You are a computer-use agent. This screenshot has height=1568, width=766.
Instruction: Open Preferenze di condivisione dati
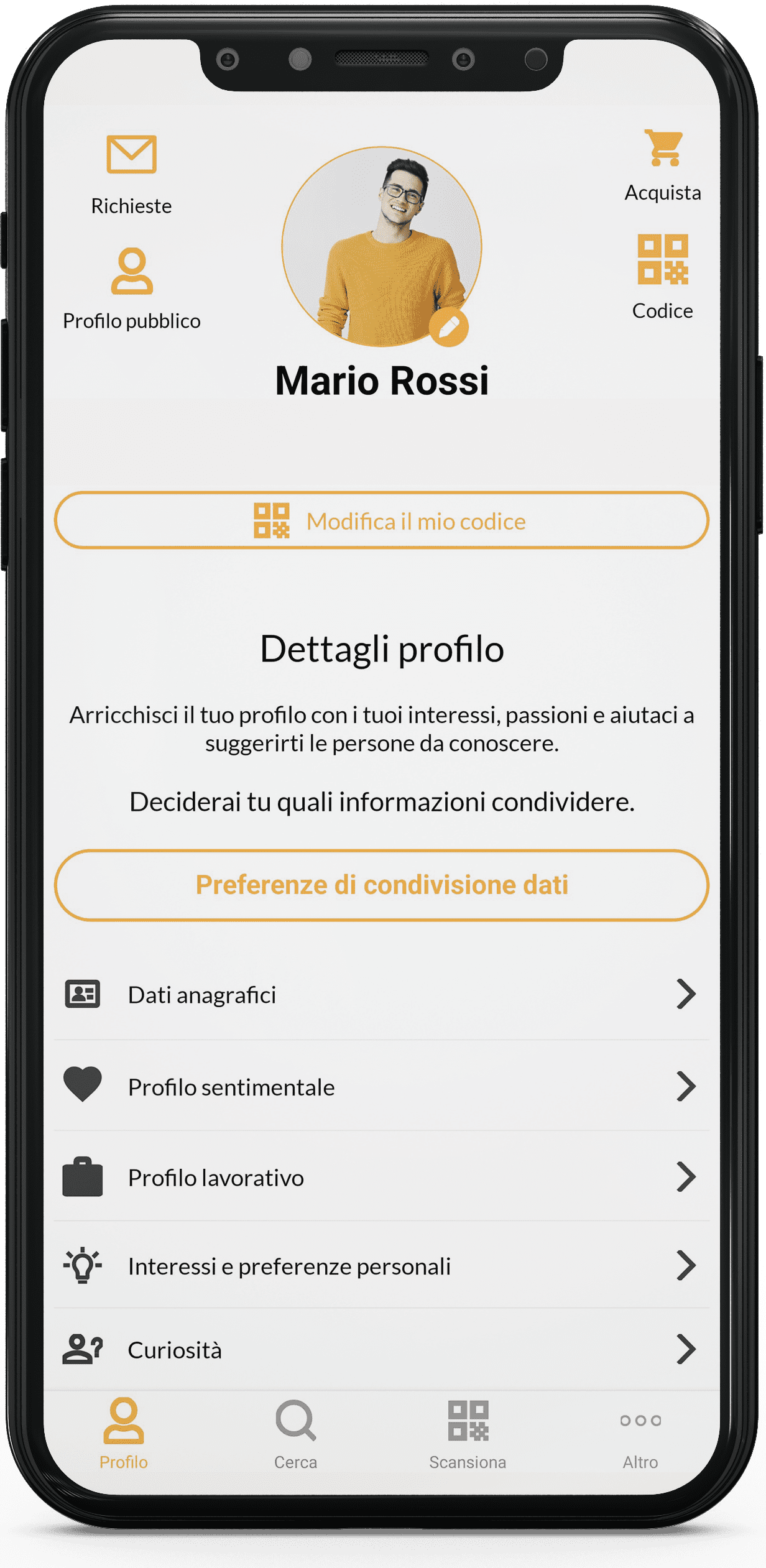tap(382, 885)
